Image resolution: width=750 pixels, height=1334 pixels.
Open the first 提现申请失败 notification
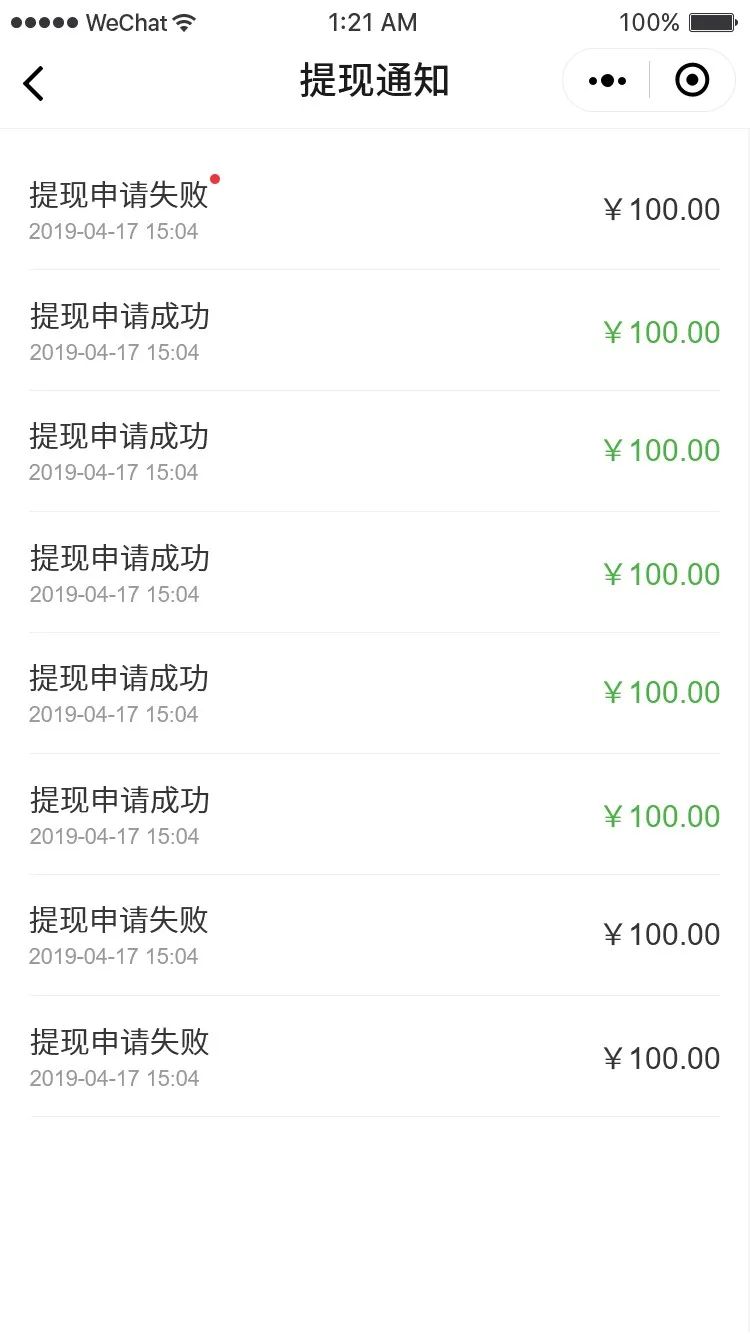click(118, 196)
